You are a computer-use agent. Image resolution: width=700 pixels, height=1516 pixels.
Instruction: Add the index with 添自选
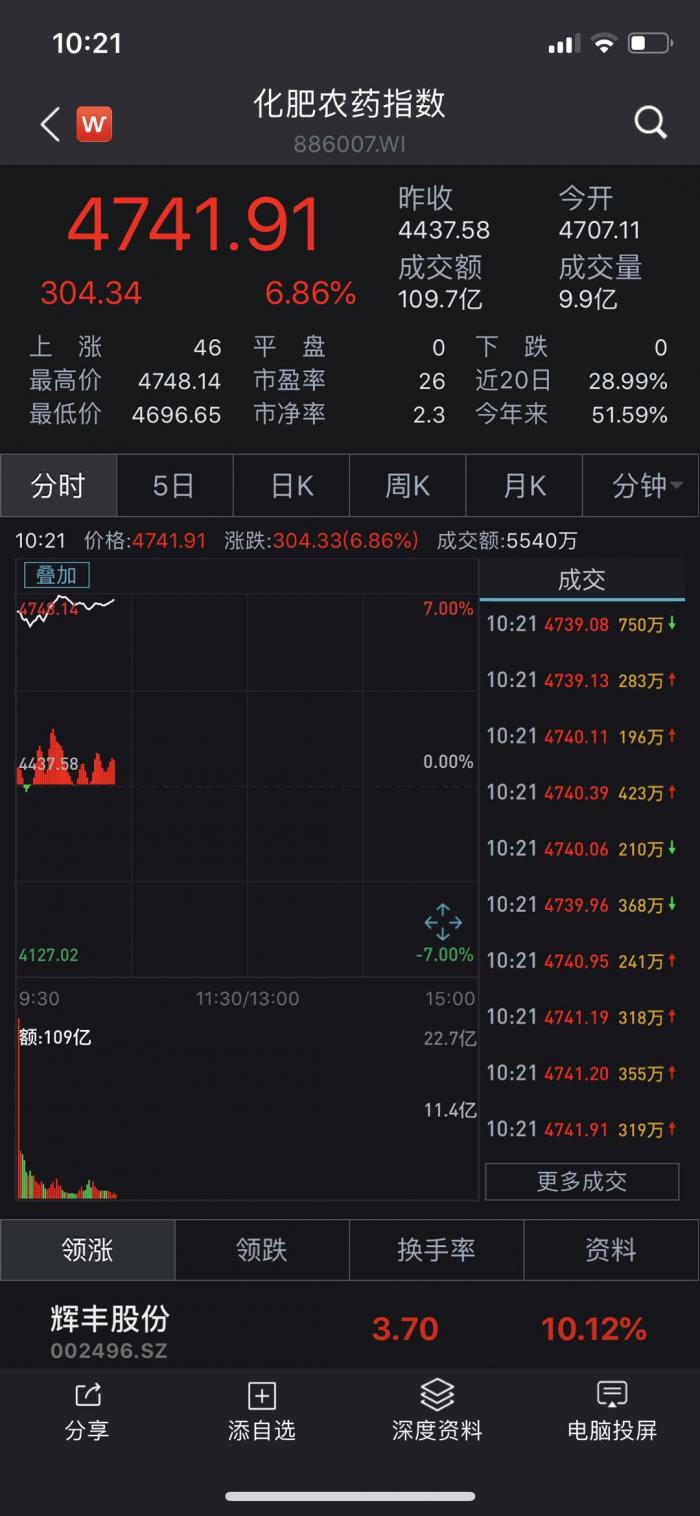pos(261,1411)
